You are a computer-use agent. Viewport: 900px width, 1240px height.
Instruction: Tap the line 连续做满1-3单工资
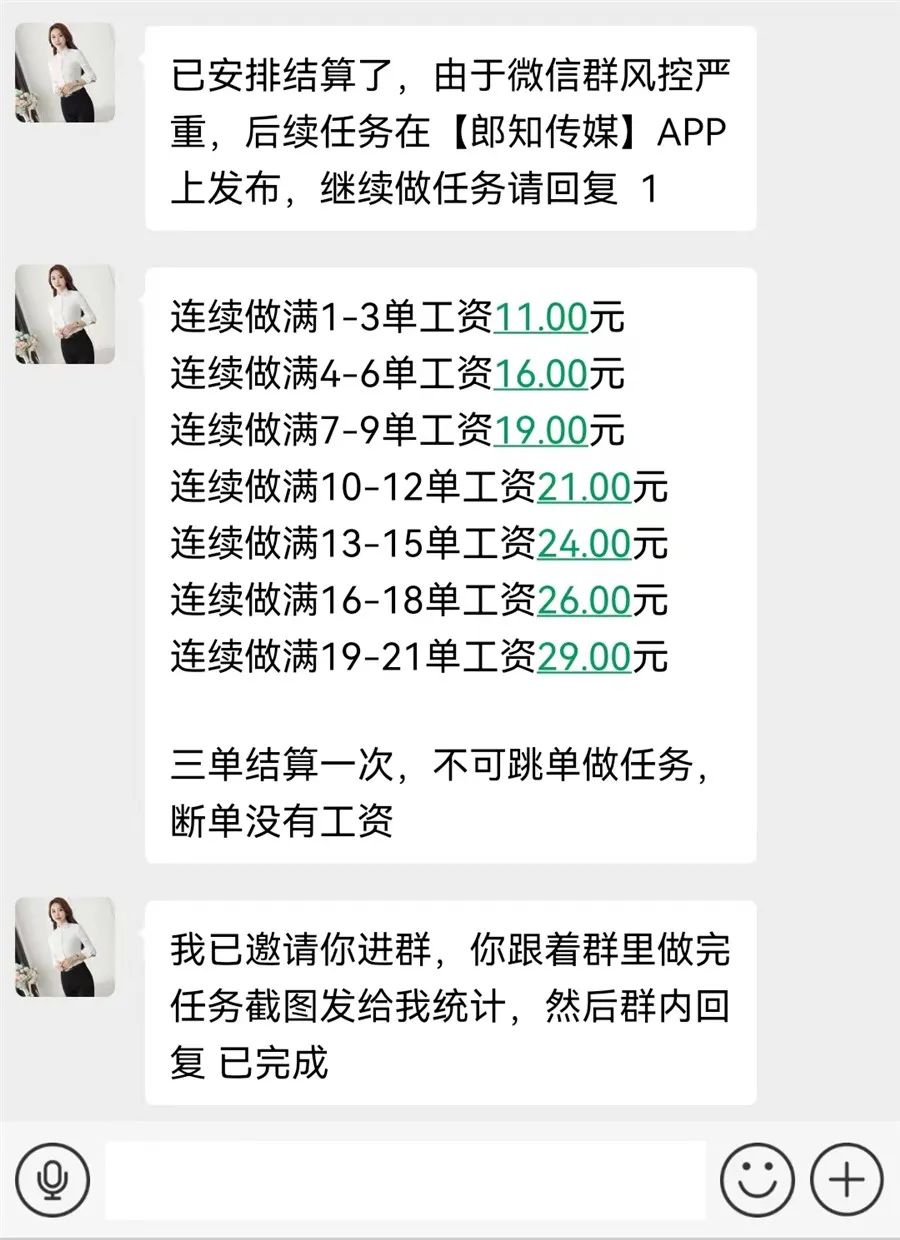(x=330, y=320)
